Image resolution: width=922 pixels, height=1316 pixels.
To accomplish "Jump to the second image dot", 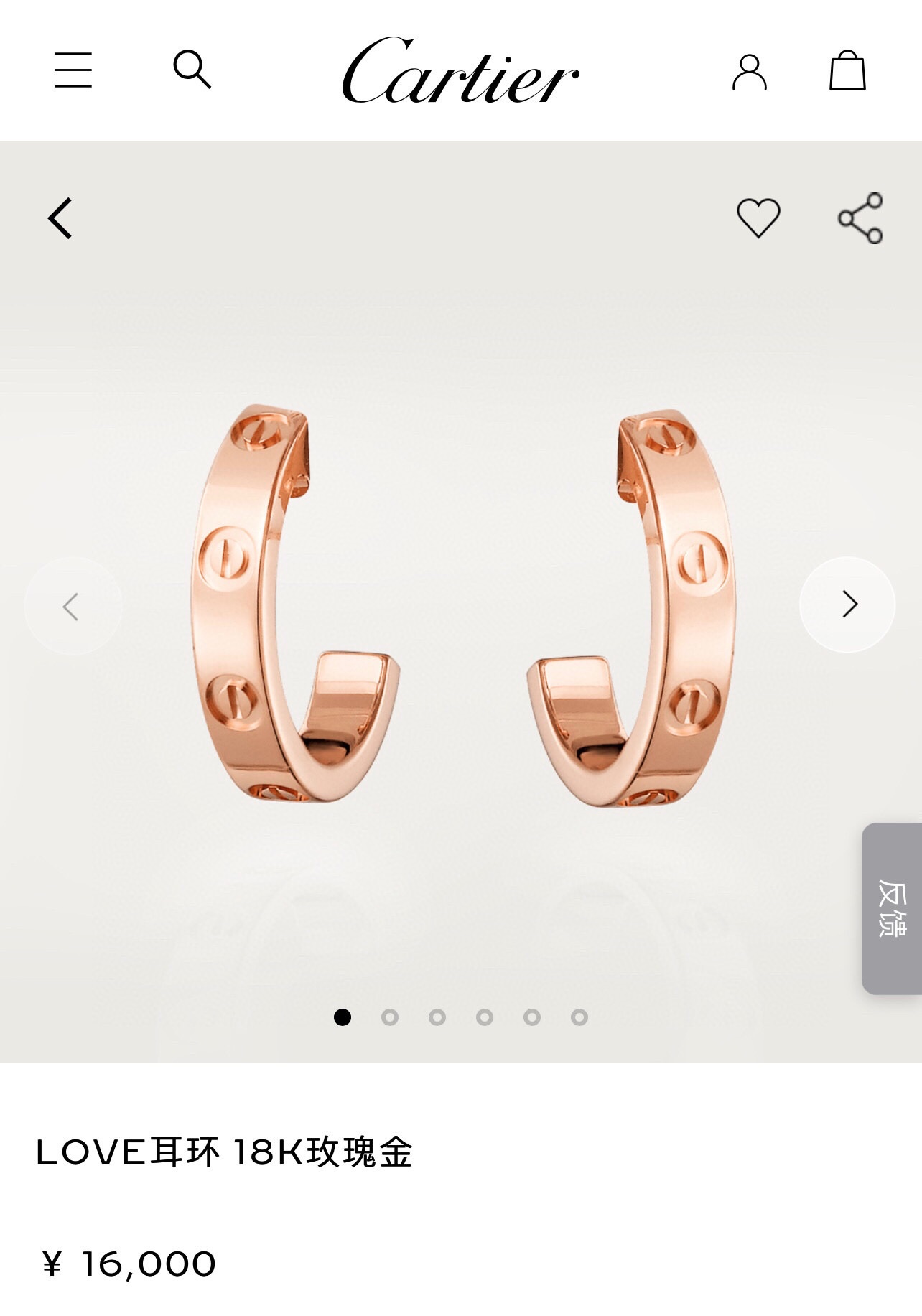I will 390,1017.
